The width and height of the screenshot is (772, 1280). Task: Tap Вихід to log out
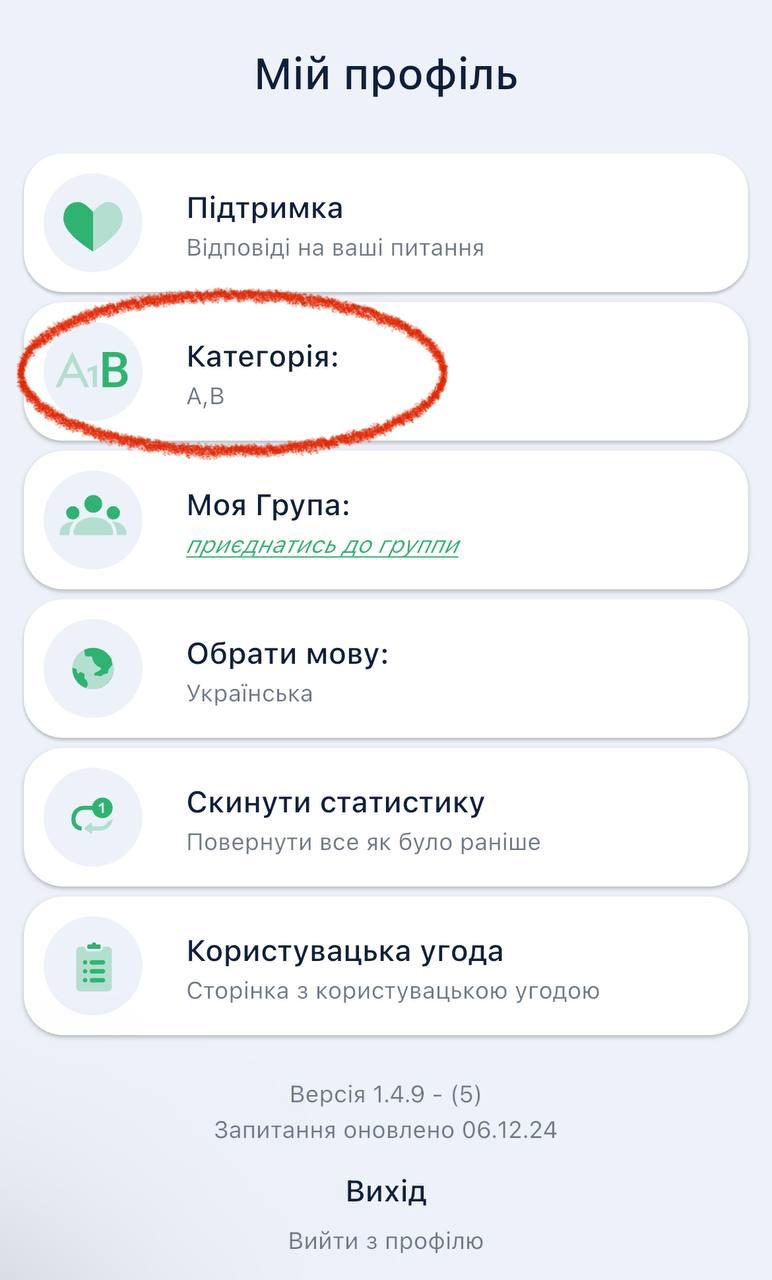point(385,1192)
